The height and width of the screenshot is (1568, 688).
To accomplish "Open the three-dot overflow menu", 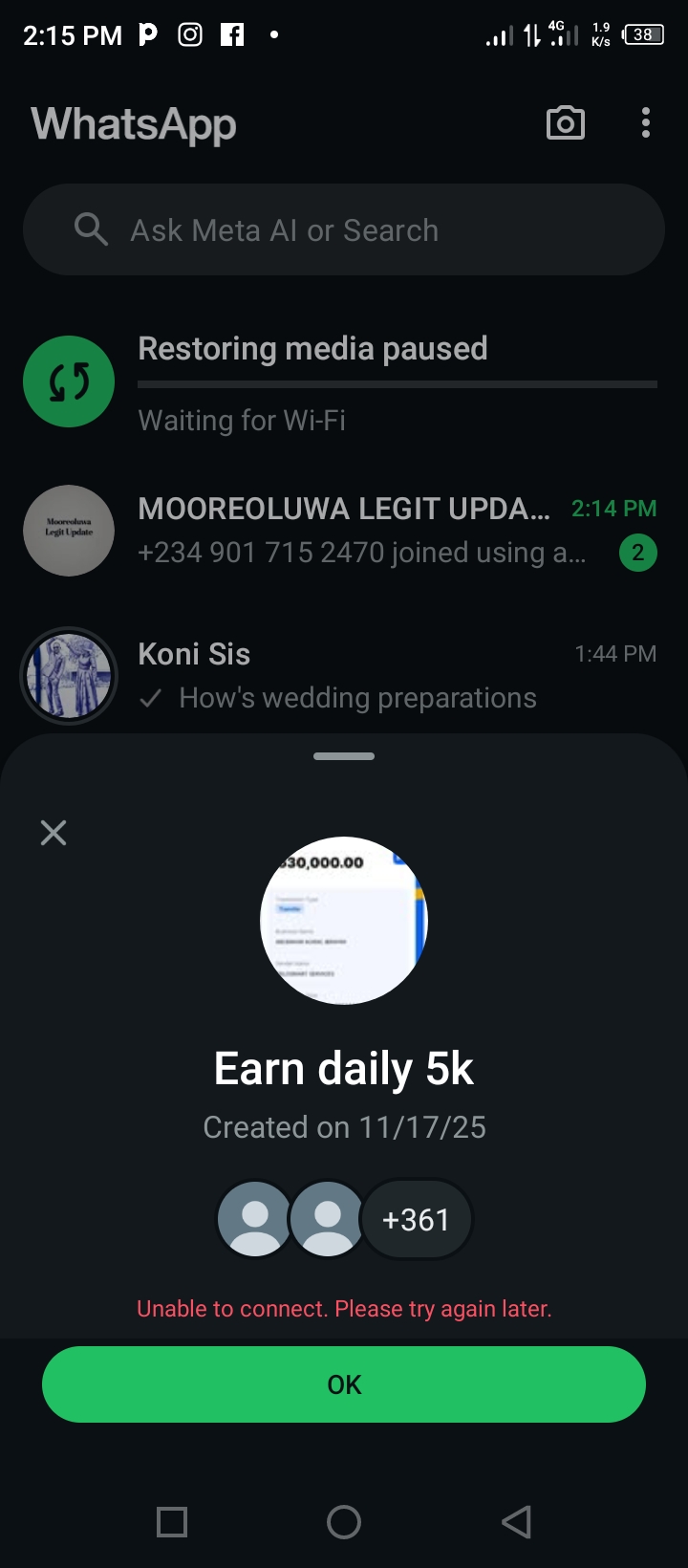I will tap(646, 123).
